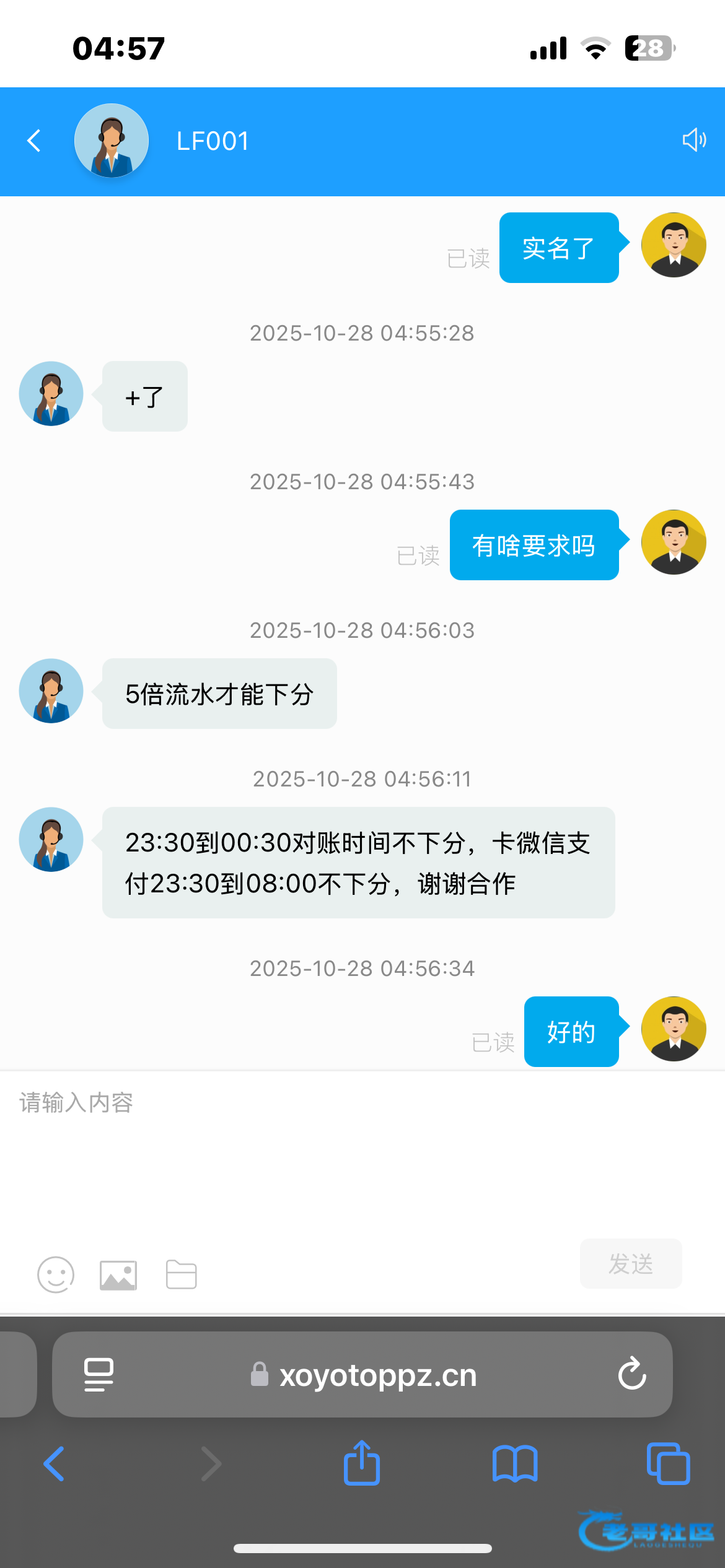This screenshot has width=725, height=1568.
Task: Show open Safari tabs
Action: (x=668, y=1464)
